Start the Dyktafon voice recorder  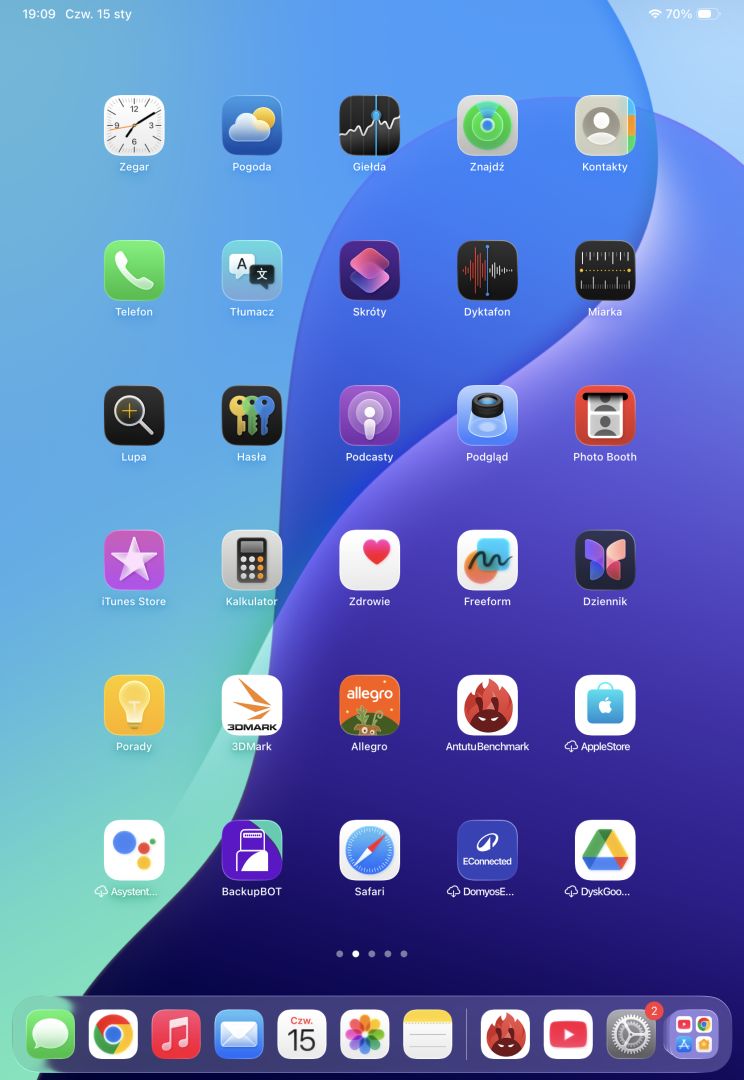tap(487, 270)
